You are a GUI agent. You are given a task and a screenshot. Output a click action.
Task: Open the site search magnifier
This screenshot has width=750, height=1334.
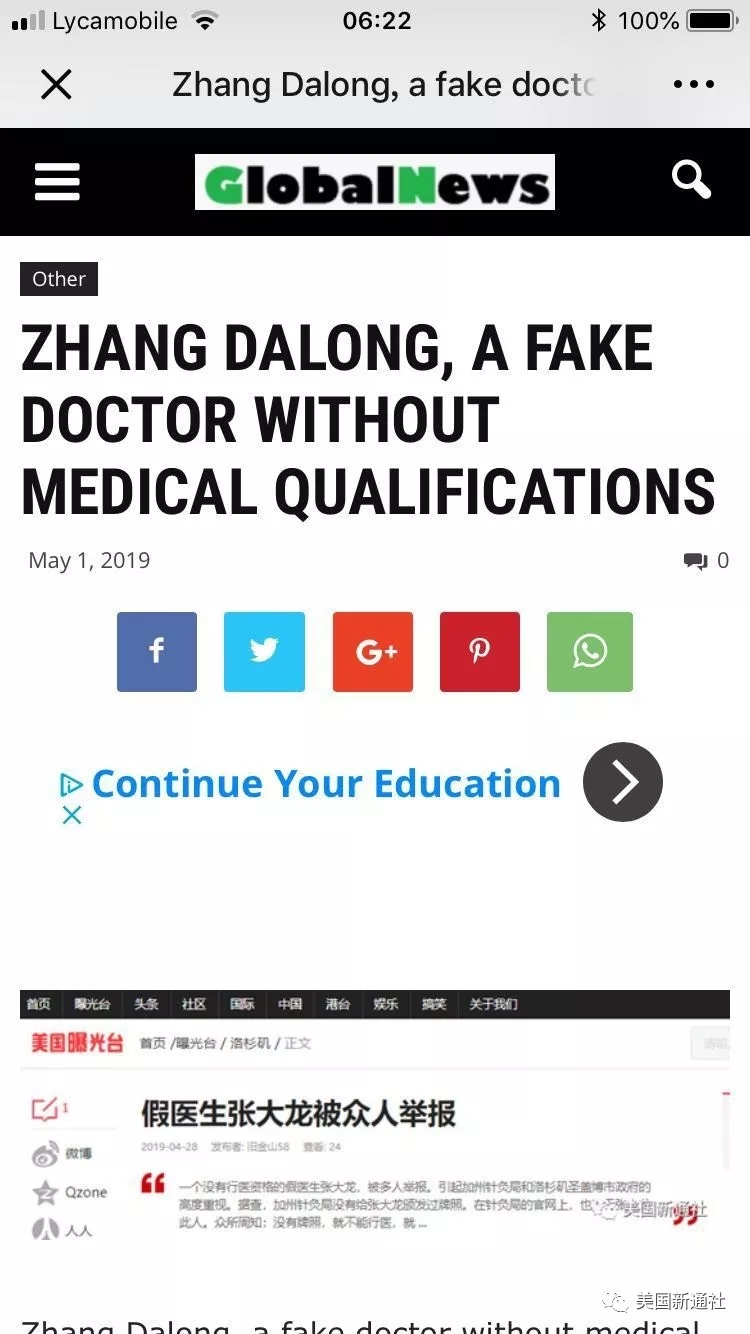691,181
